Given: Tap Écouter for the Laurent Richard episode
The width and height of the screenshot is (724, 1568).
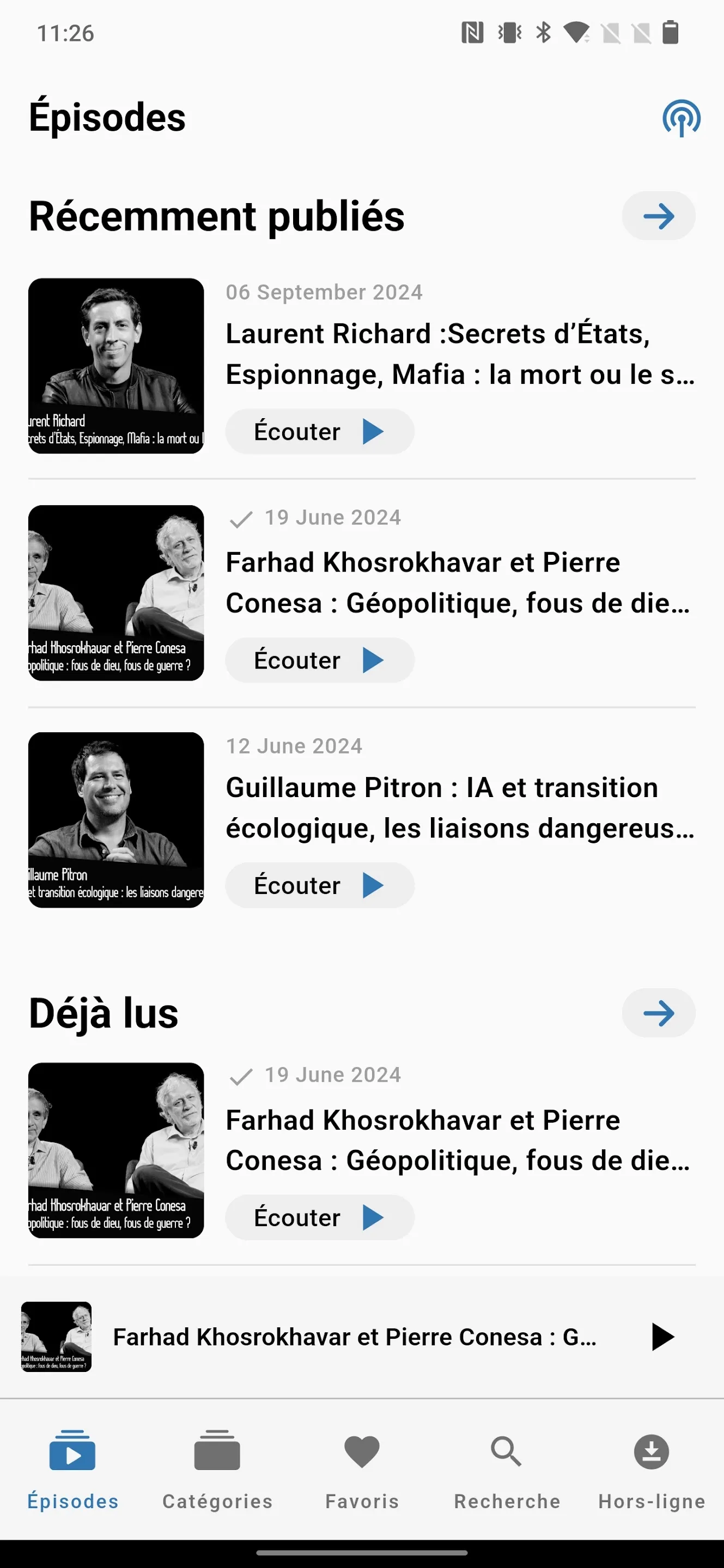Looking at the screenshot, I should 320,432.
